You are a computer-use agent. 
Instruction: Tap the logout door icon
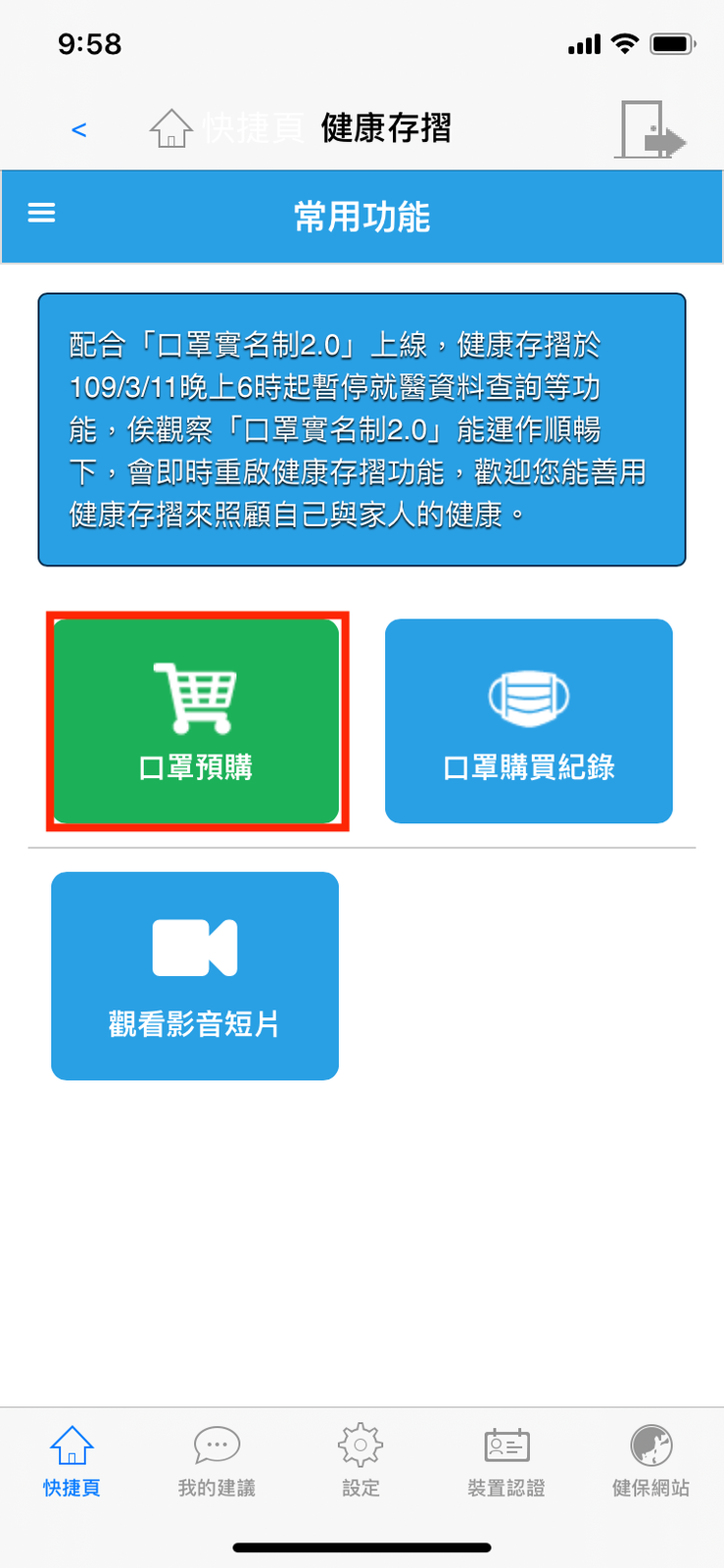pos(652,128)
